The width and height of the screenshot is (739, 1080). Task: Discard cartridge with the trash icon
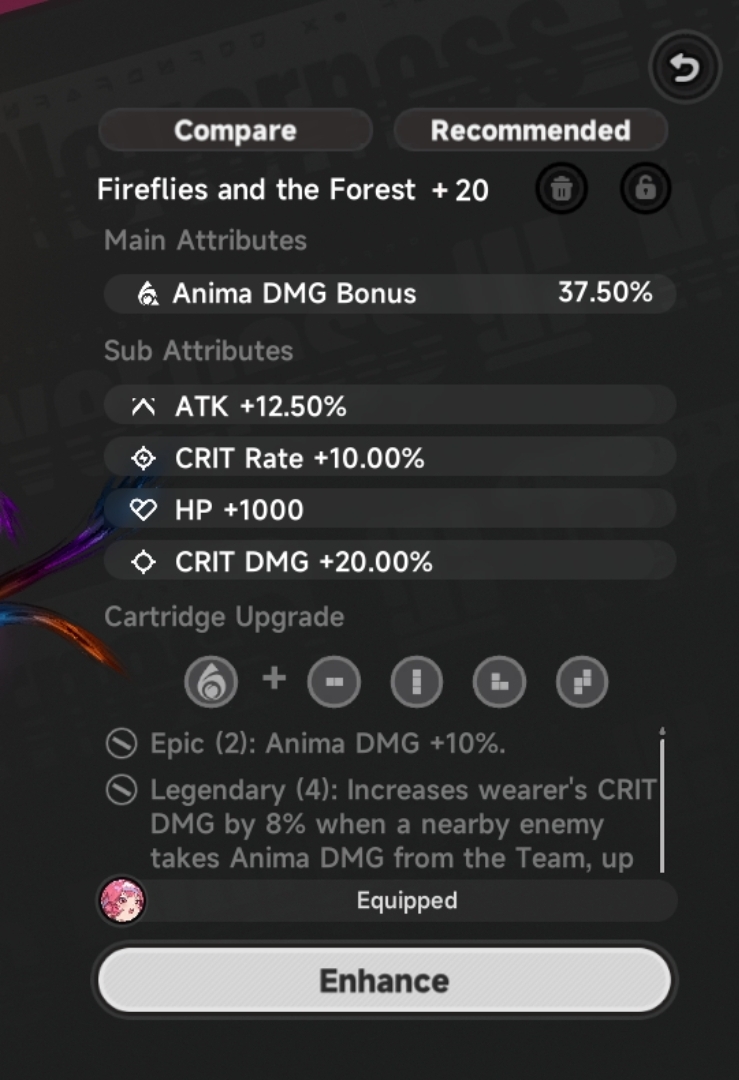[561, 188]
